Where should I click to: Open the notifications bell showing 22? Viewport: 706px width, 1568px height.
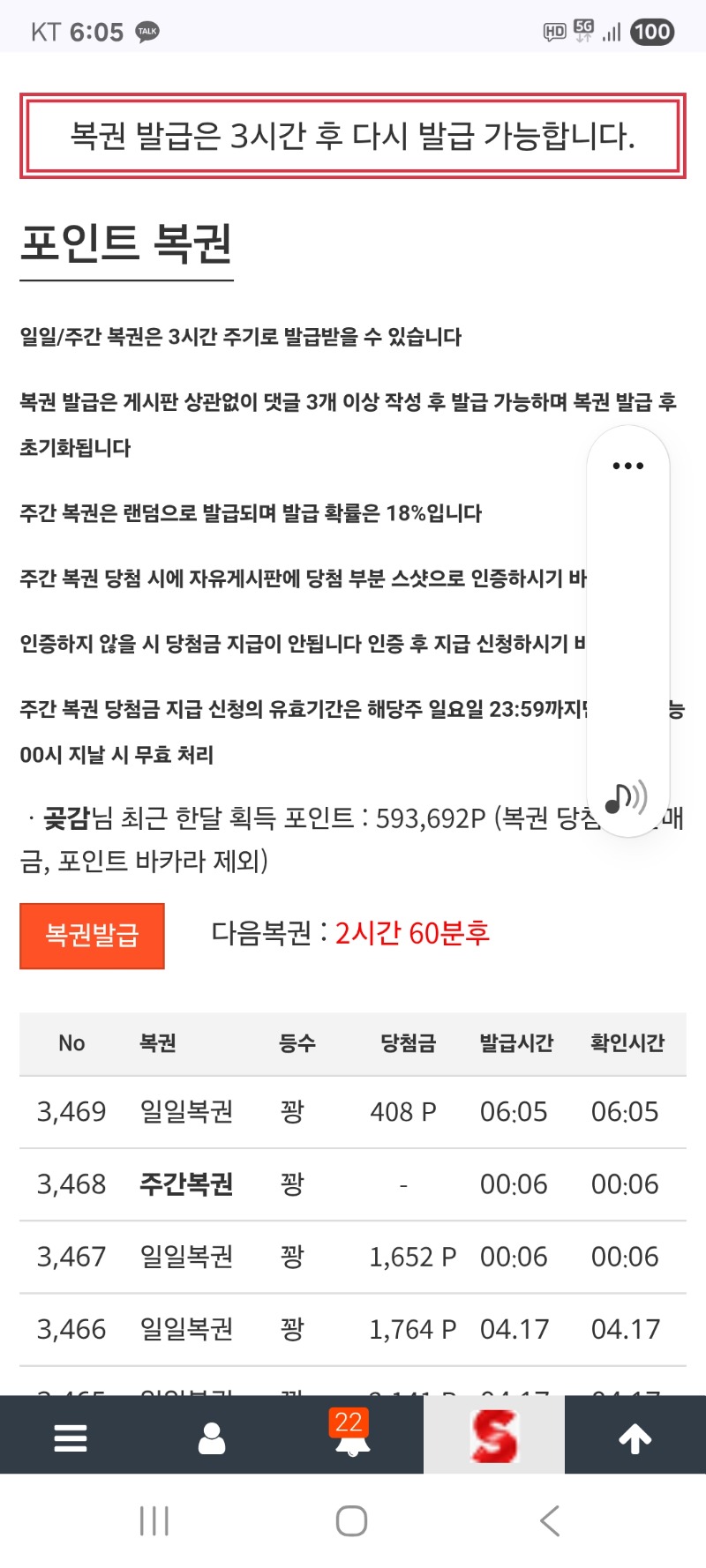point(352,1436)
